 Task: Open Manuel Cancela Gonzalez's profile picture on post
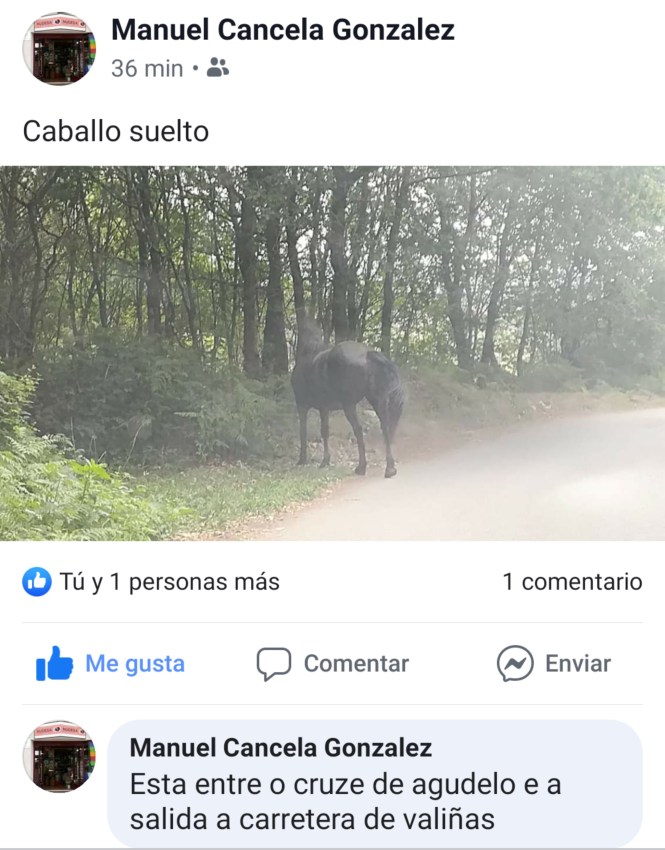coord(59,49)
